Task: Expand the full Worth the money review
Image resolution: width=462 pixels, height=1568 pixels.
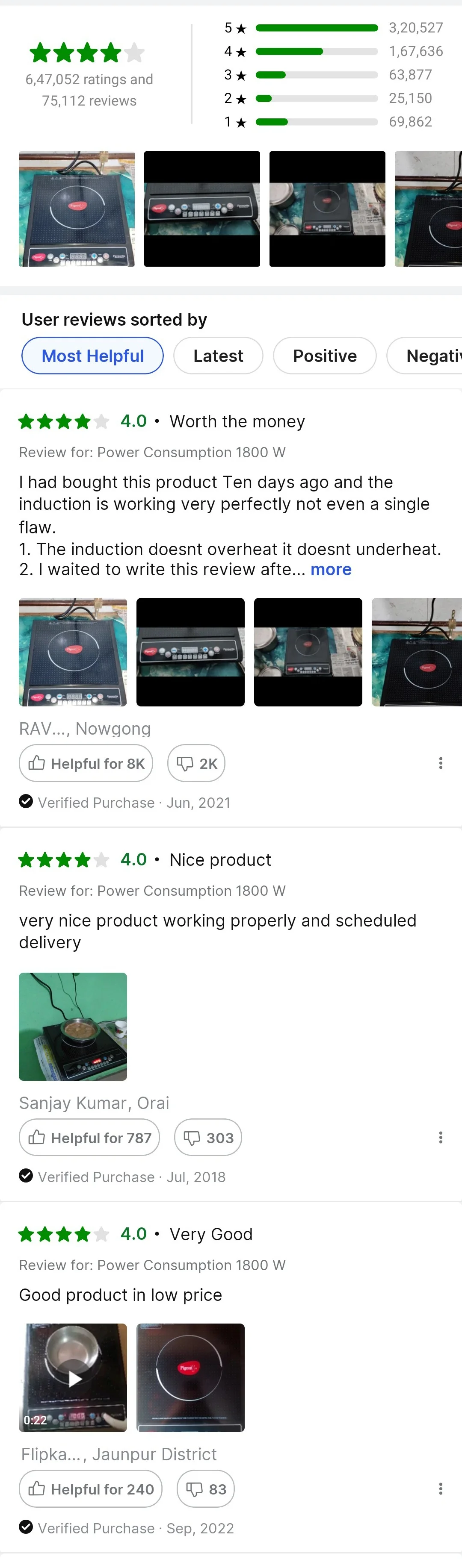Action: pyautogui.click(x=331, y=570)
